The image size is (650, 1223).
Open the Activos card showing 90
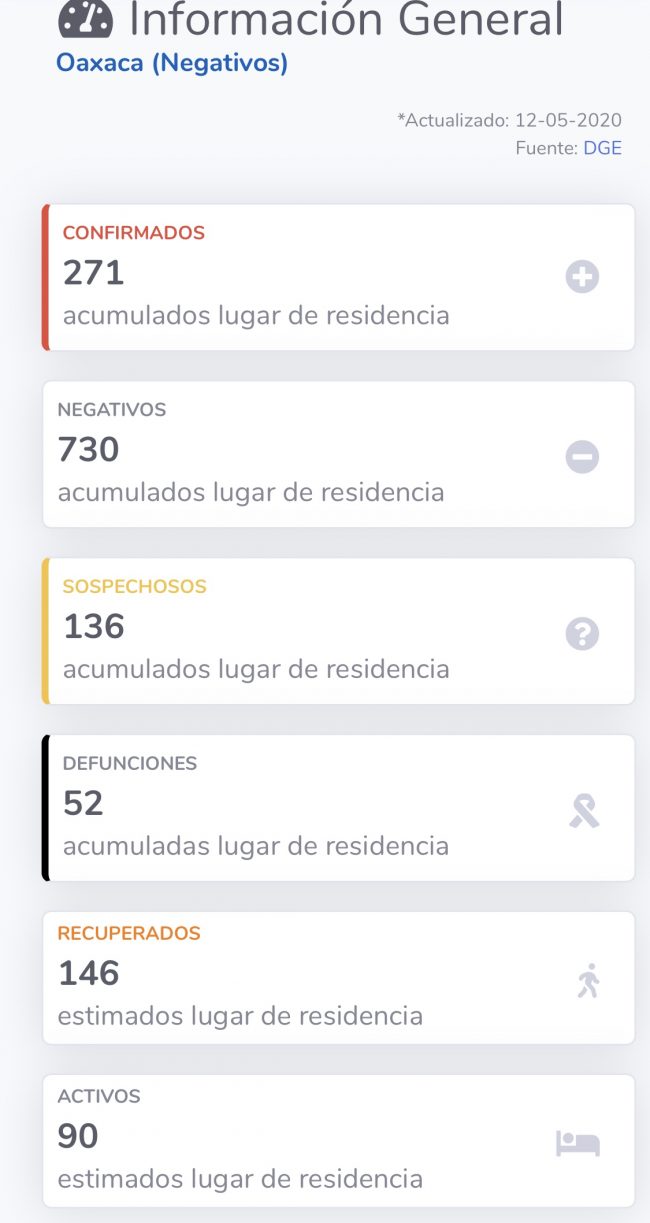tap(338, 1140)
